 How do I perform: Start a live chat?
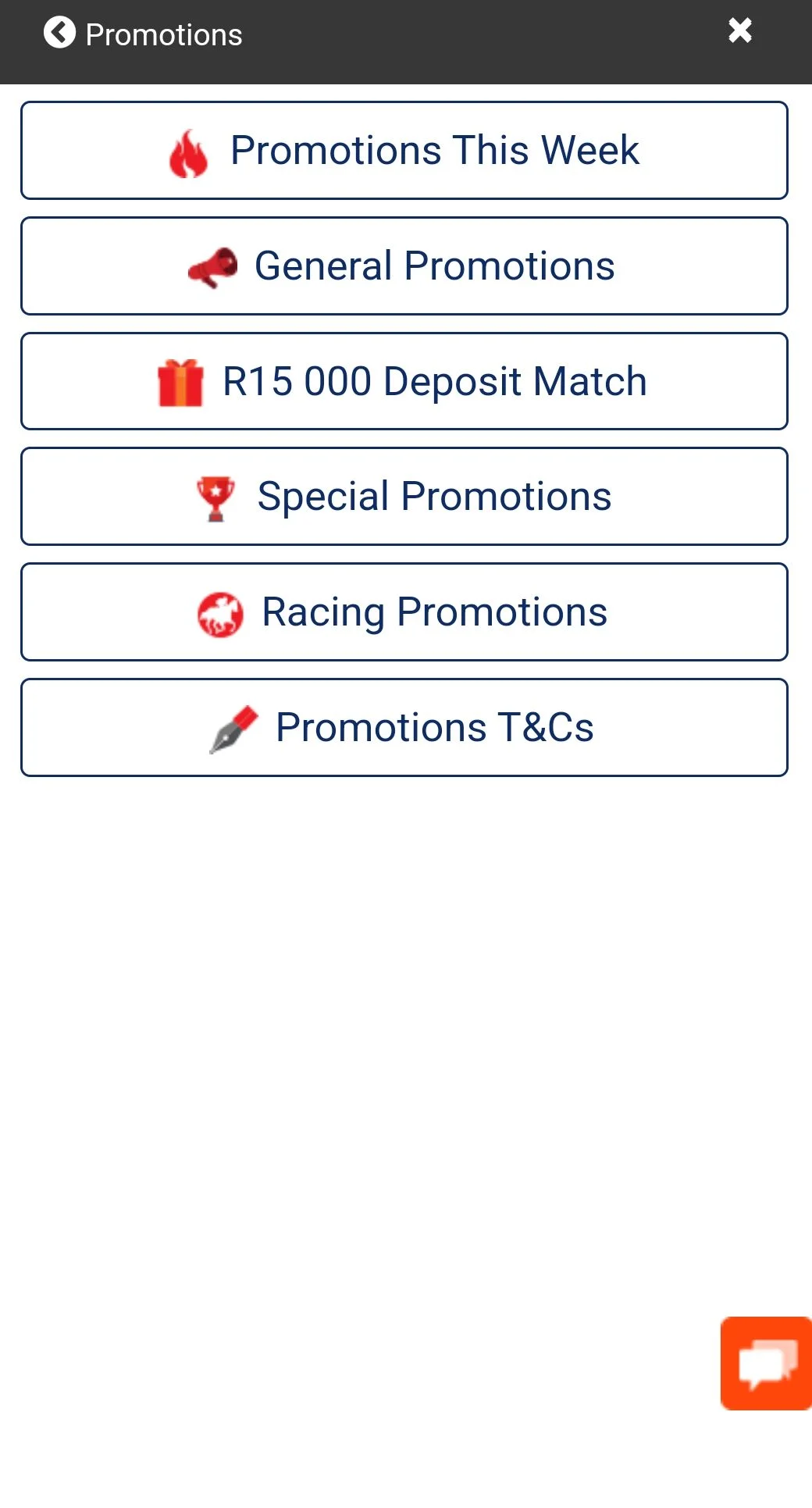coord(765,1363)
